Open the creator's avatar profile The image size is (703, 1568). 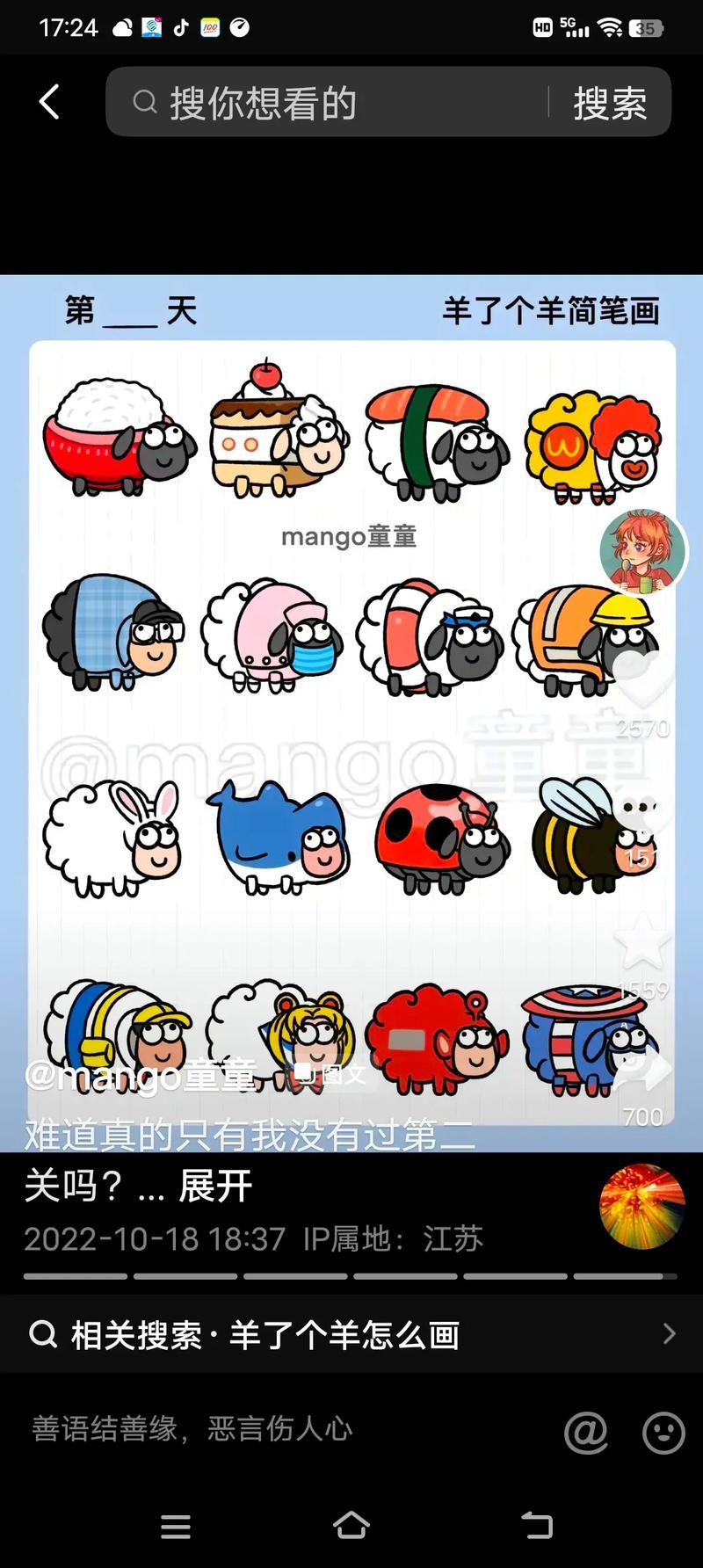pyautogui.click(x=642, y=552)
